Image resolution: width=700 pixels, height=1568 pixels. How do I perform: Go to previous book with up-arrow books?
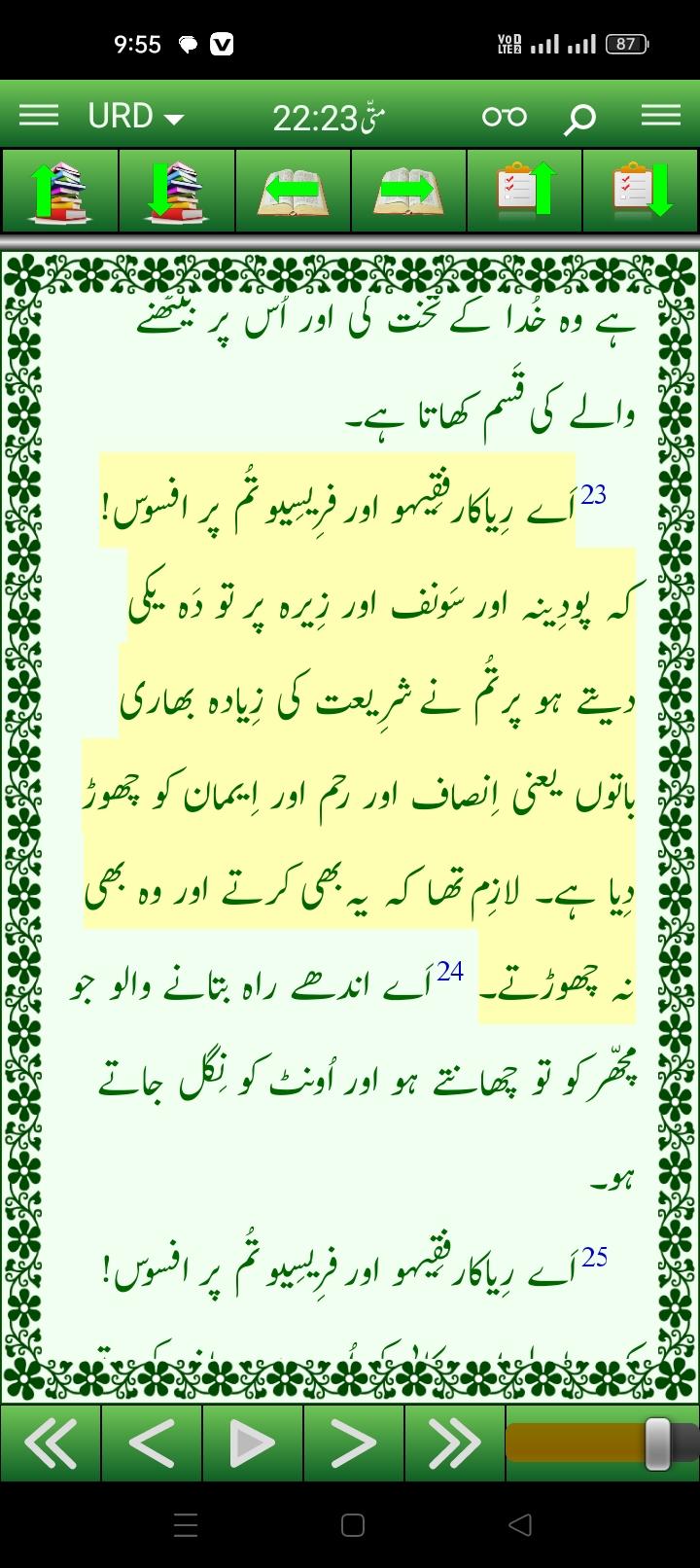click(x=59, y=190)
